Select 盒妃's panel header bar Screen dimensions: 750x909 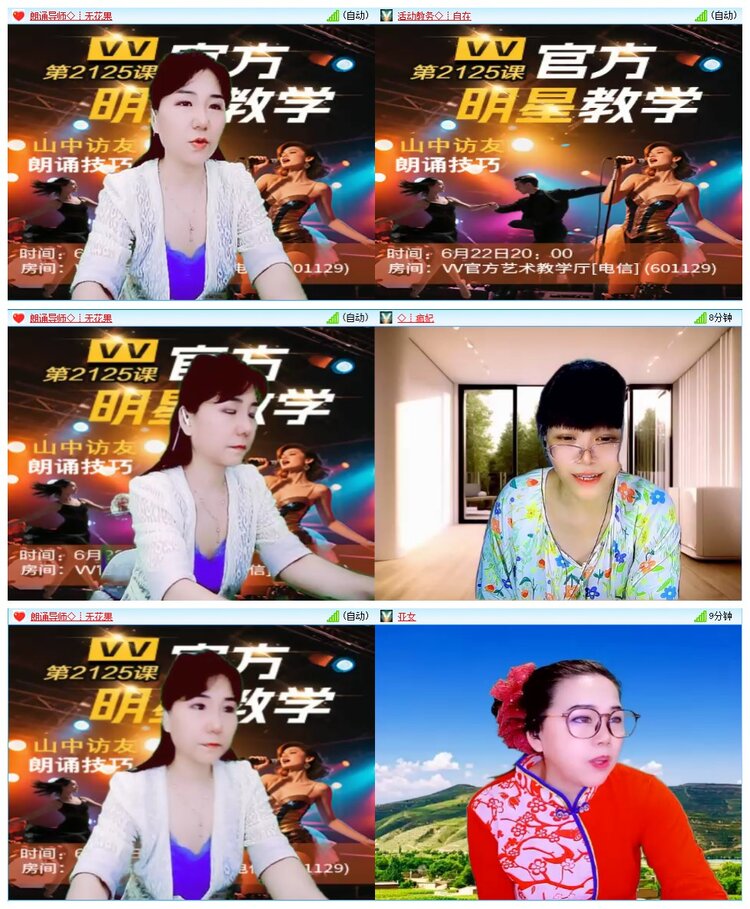click(560, 316)
